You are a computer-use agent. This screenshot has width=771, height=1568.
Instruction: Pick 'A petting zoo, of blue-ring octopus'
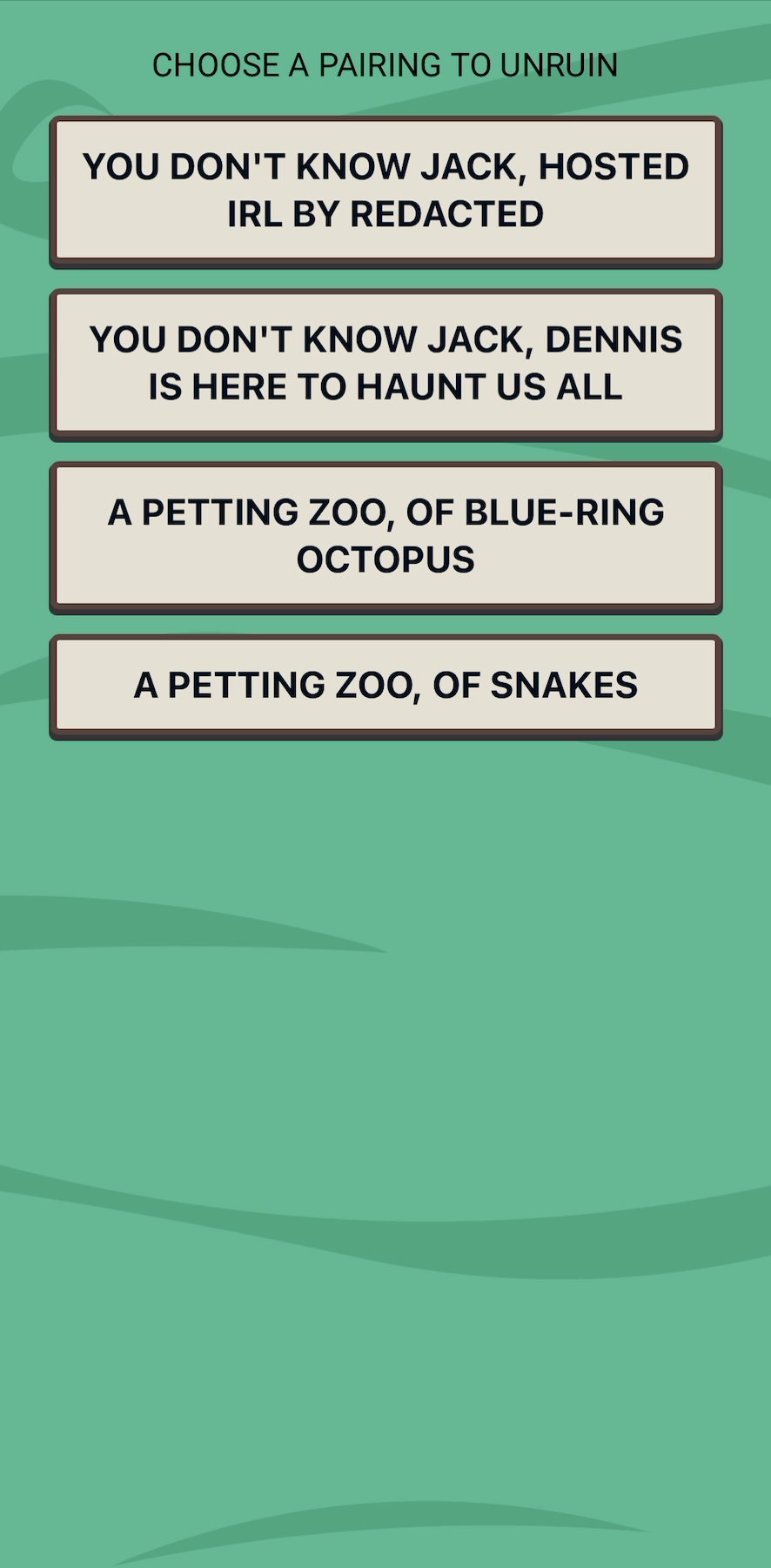pos(385,535)
